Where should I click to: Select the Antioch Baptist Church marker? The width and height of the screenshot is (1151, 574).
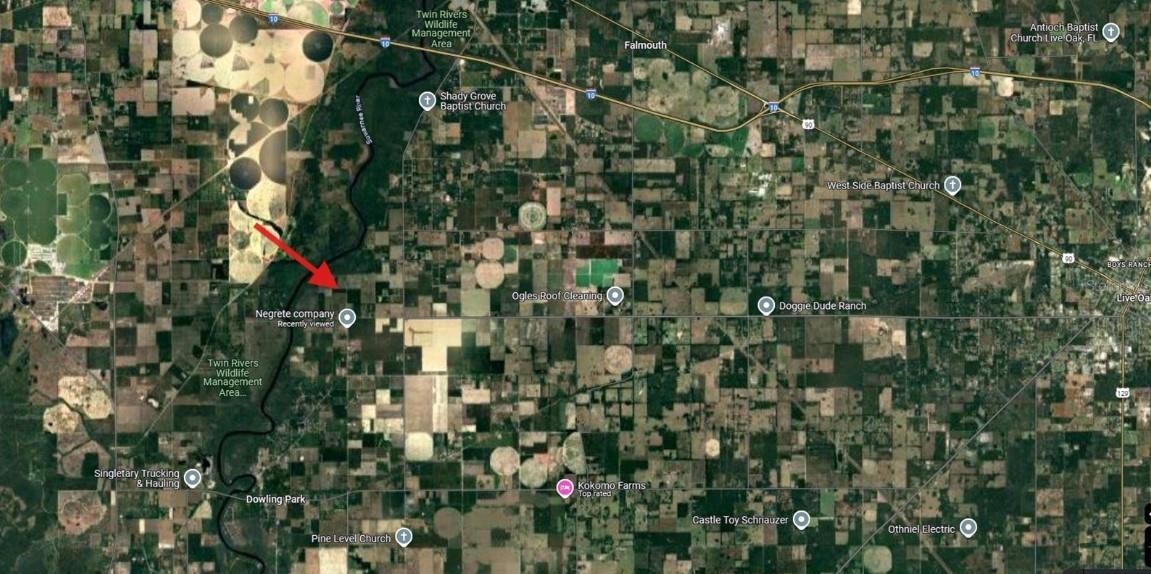(1110, 31)
